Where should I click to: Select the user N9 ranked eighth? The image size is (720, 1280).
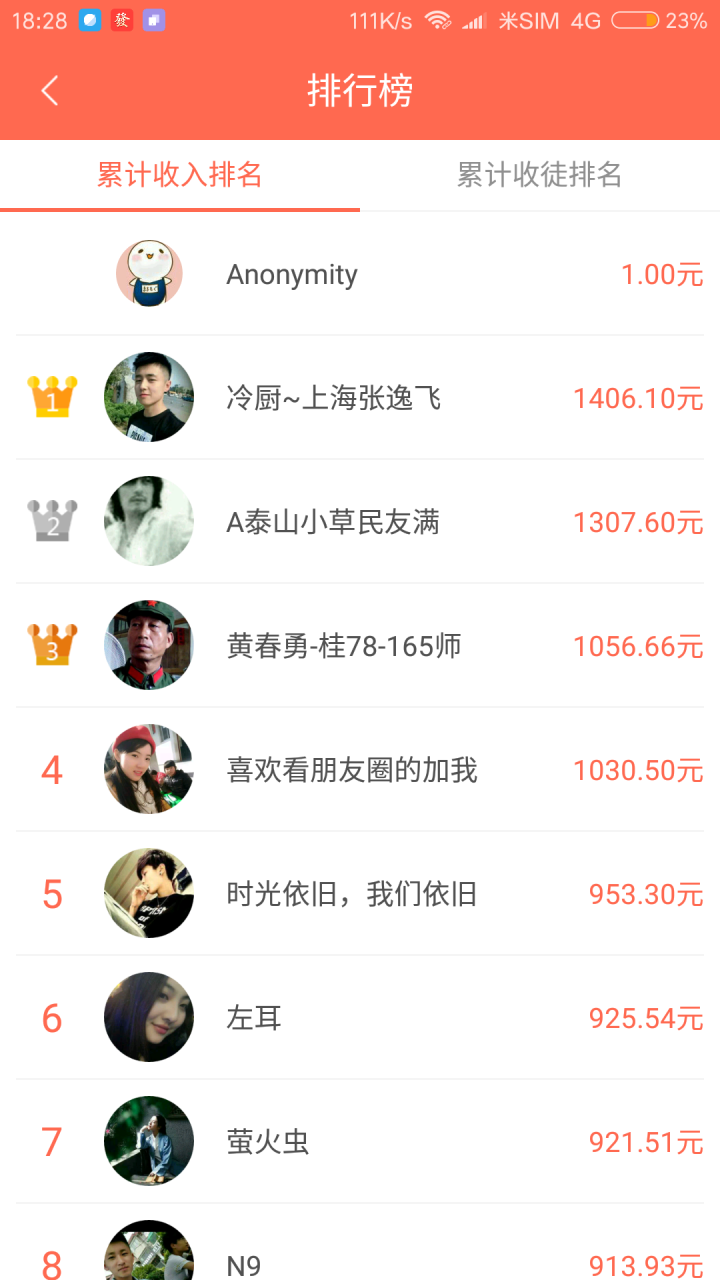click(x=360, y=1260)
